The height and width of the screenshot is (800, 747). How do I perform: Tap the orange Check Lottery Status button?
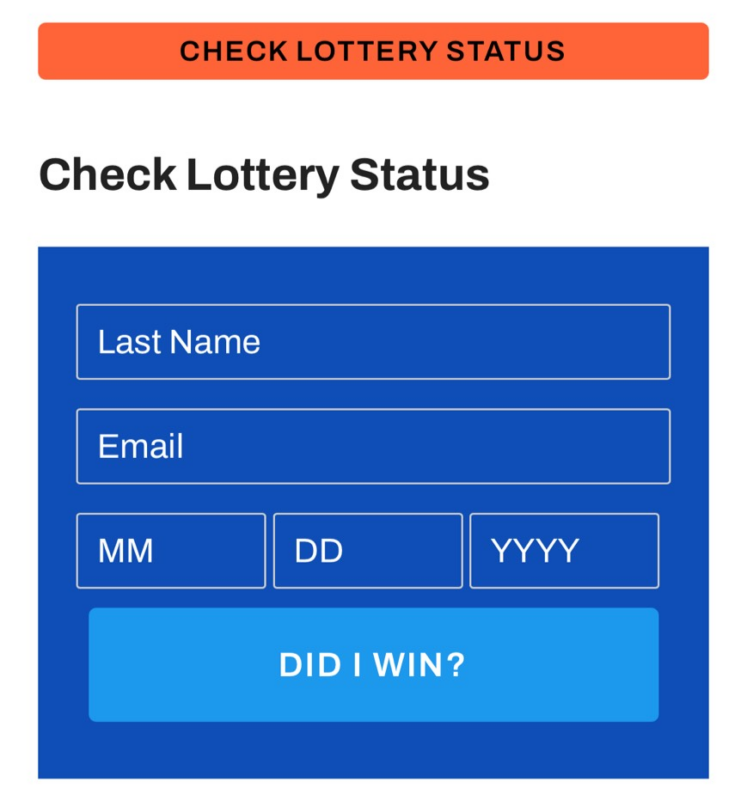pyautogui.click(x=373, y=51)
